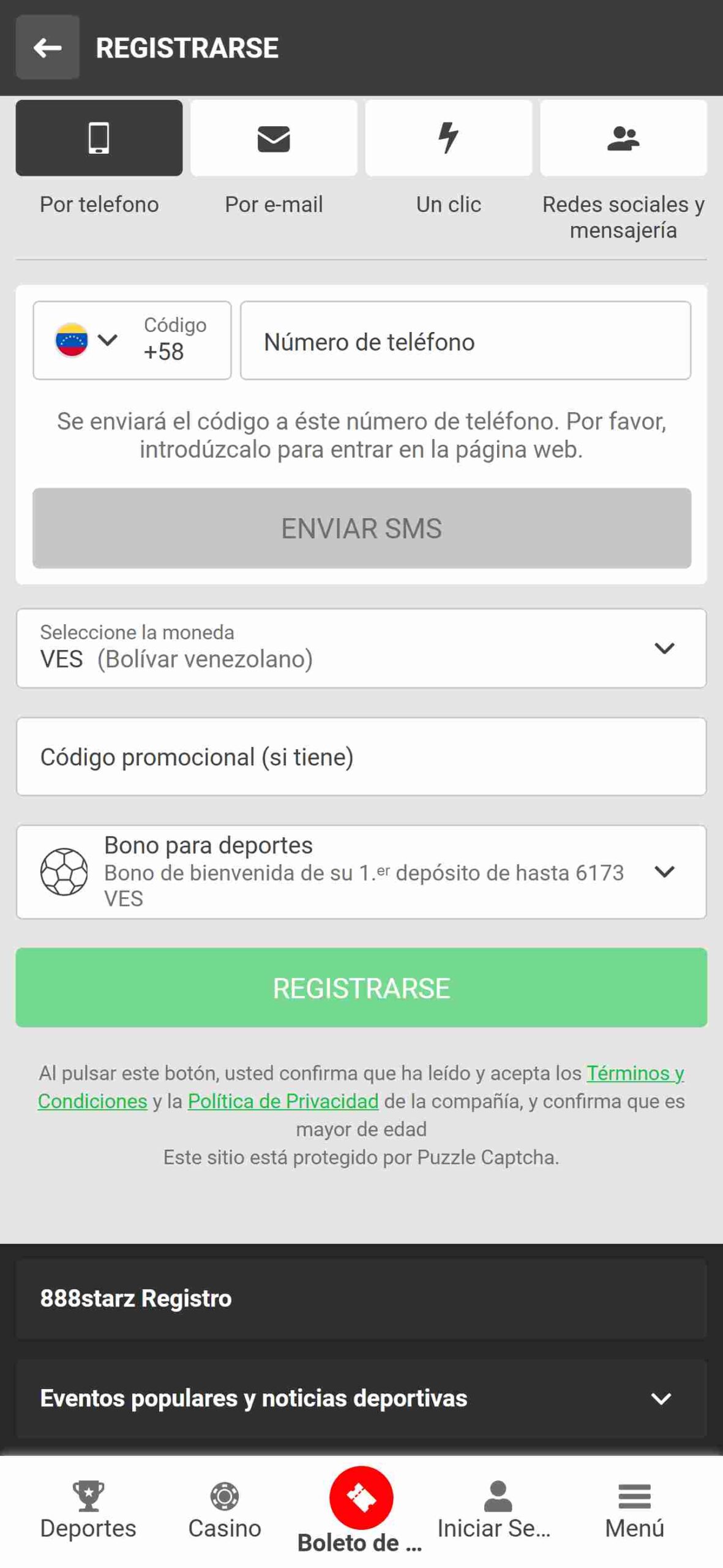Image resolution: width=723 pixels, height=1568 pixels.
Task: Open the Casino section
Action: (x=224, y=1510)
